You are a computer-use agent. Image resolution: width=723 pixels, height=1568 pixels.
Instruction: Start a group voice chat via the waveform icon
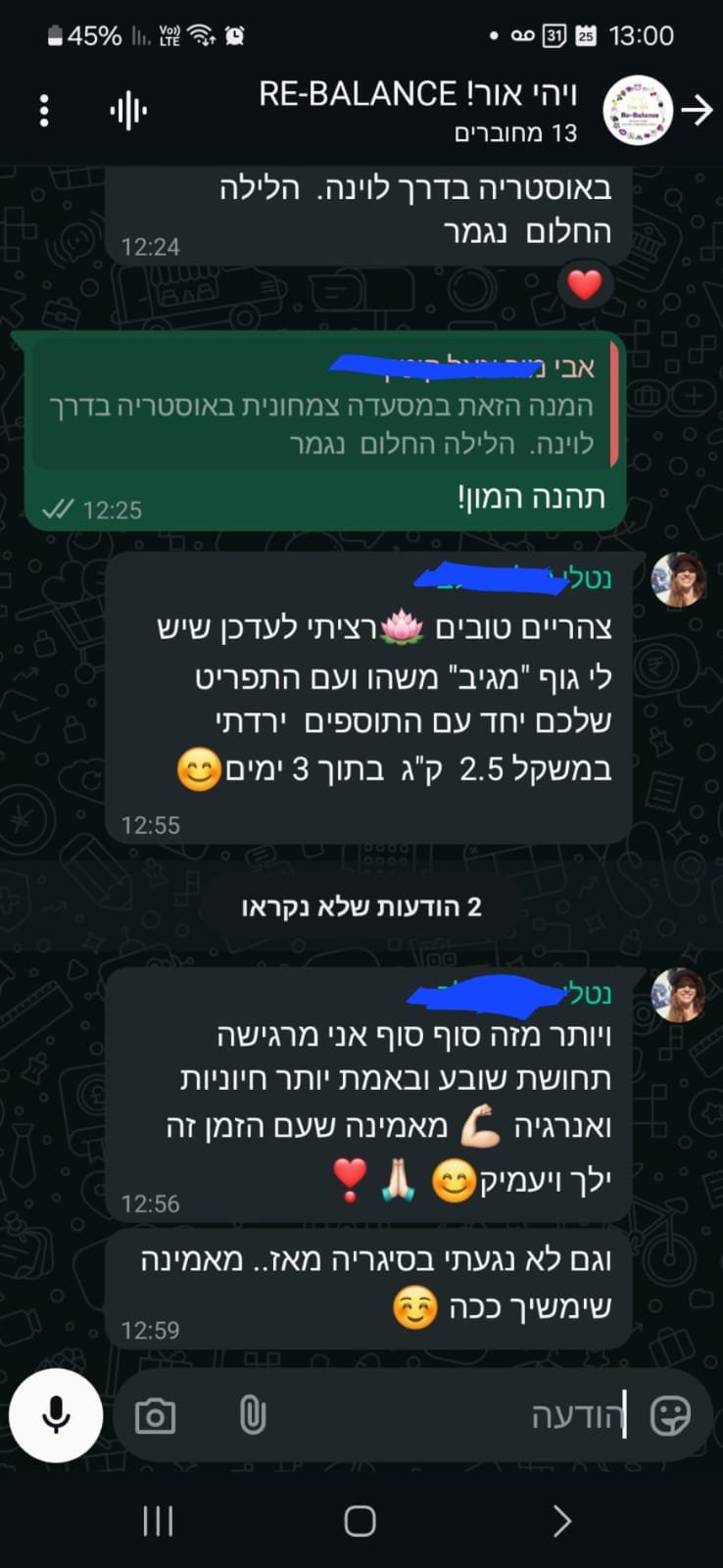tap(128, 111)
